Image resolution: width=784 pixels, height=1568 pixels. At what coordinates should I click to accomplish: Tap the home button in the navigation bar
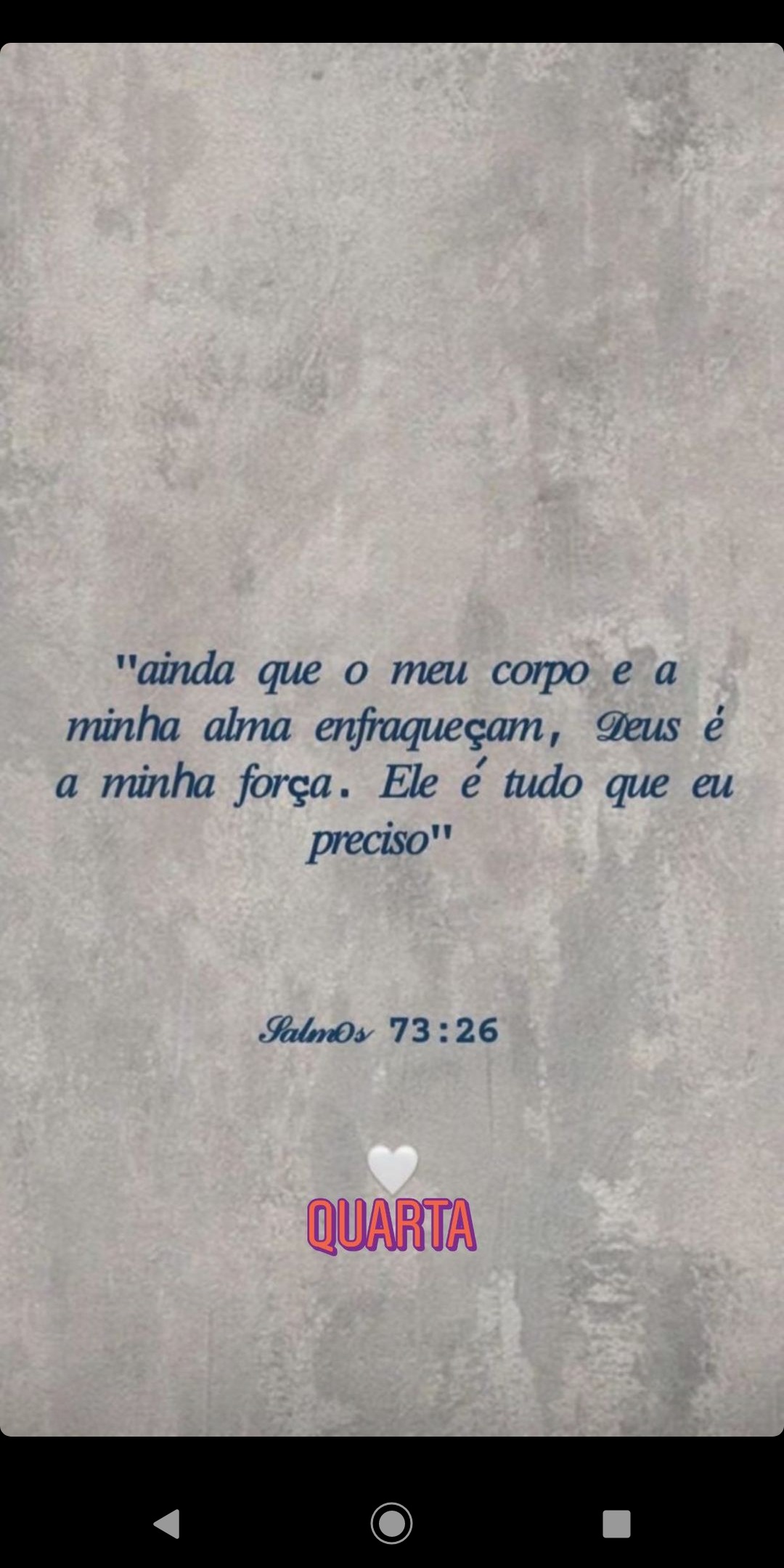click(392, 1523)
